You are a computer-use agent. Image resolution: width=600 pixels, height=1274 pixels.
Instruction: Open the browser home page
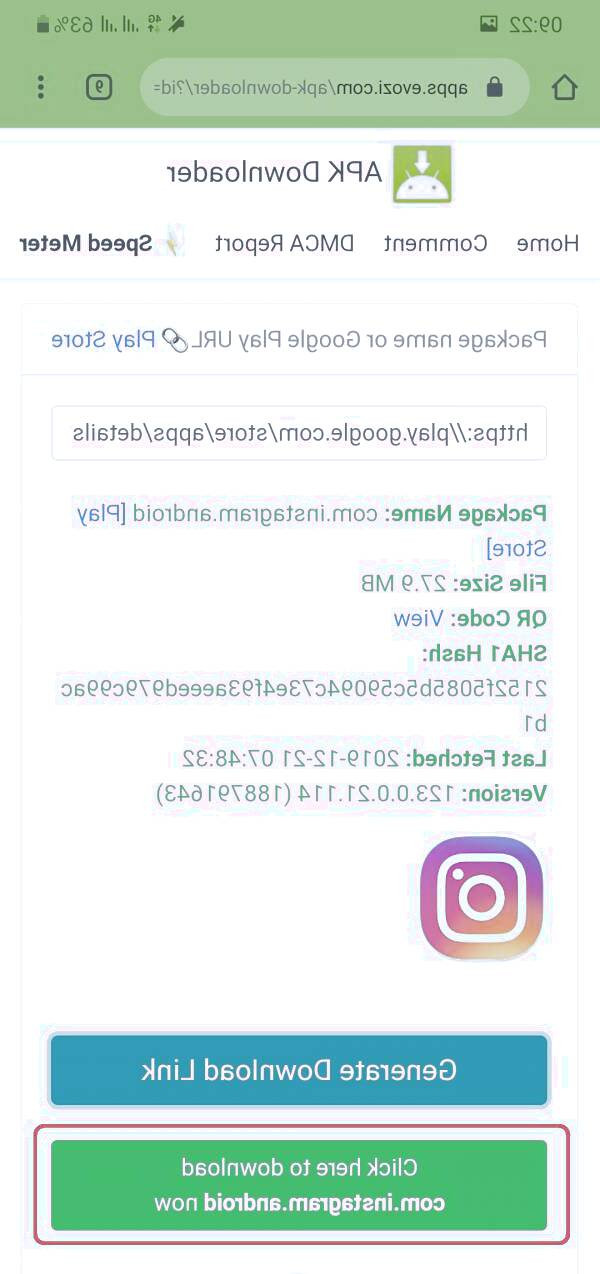coord(565,87)
